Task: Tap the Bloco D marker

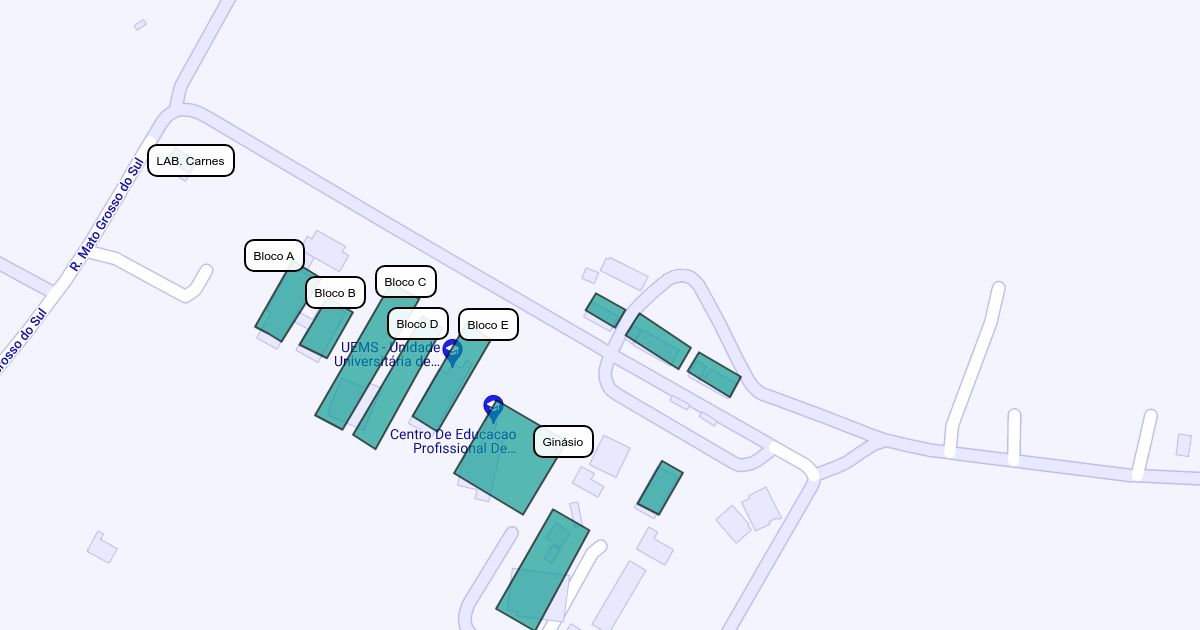Action: point(417,324)
